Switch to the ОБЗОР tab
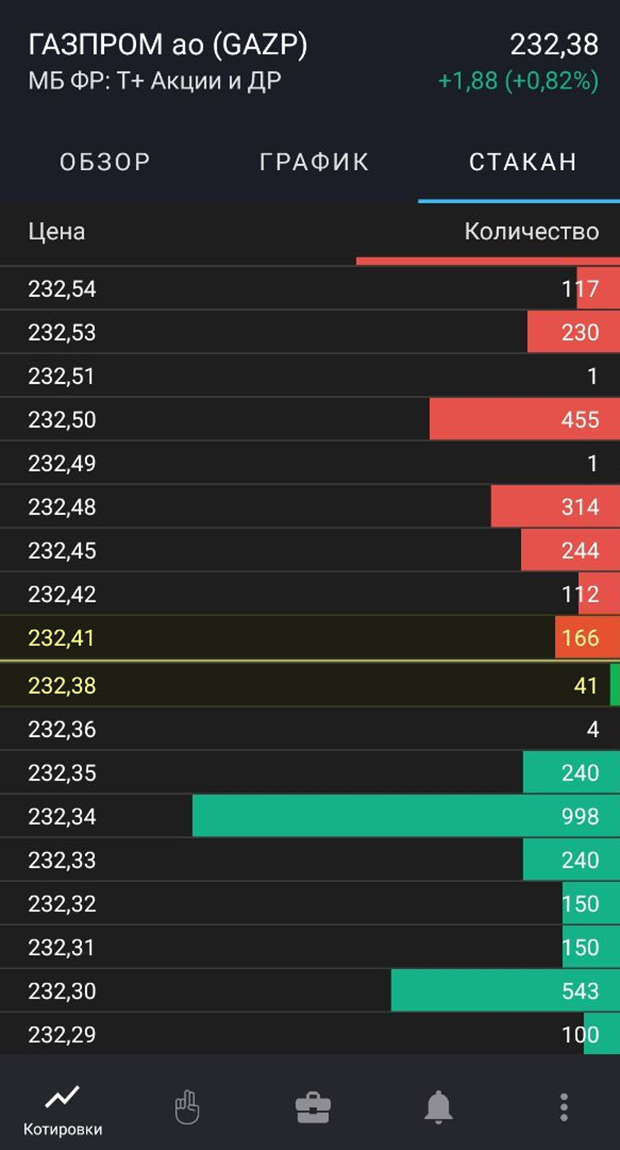Viewport: 620px width, 1150px height. [105, 162]
